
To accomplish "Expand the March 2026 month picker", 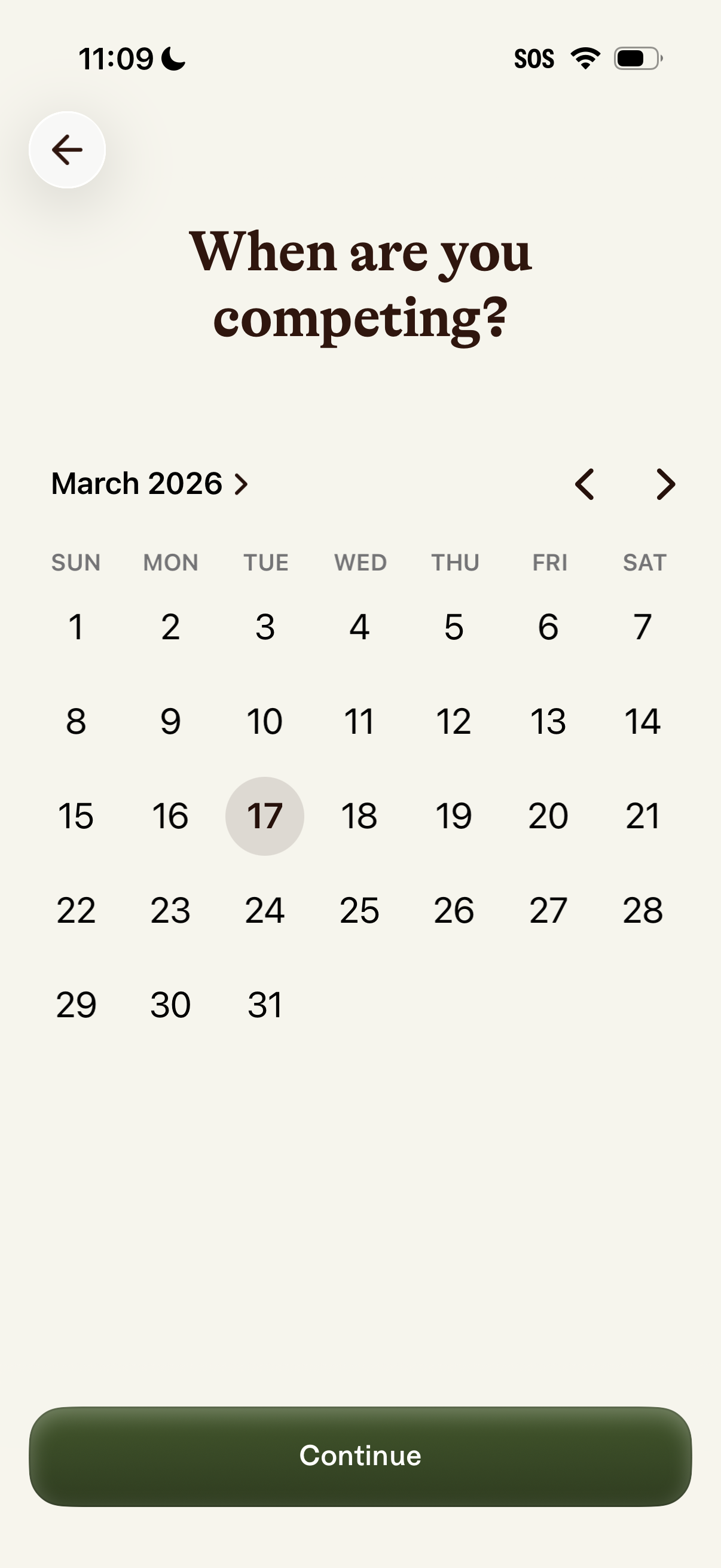I will (x=149, y=484).
